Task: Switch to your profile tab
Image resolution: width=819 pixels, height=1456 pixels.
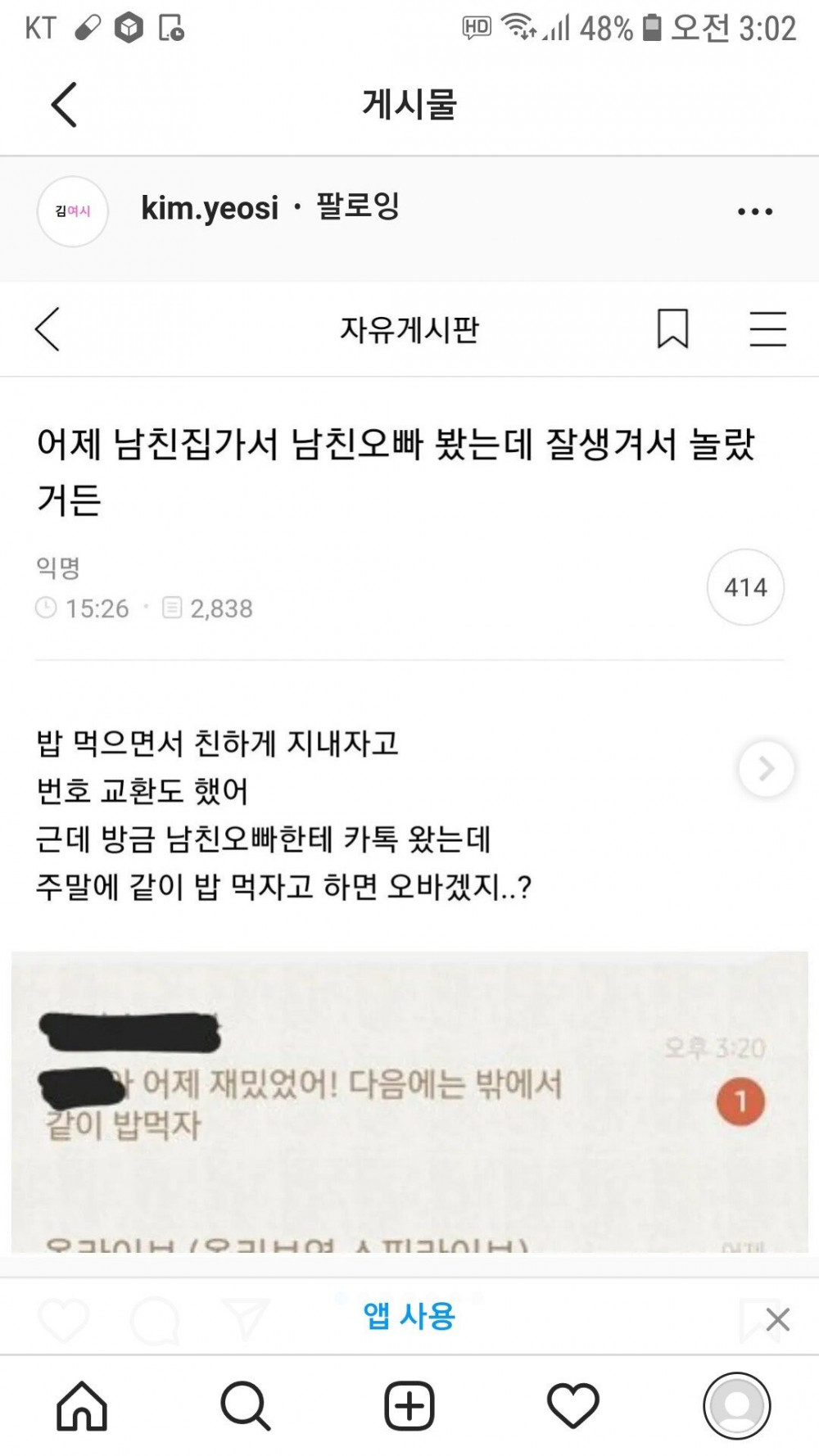Action: pos(736,1406)
